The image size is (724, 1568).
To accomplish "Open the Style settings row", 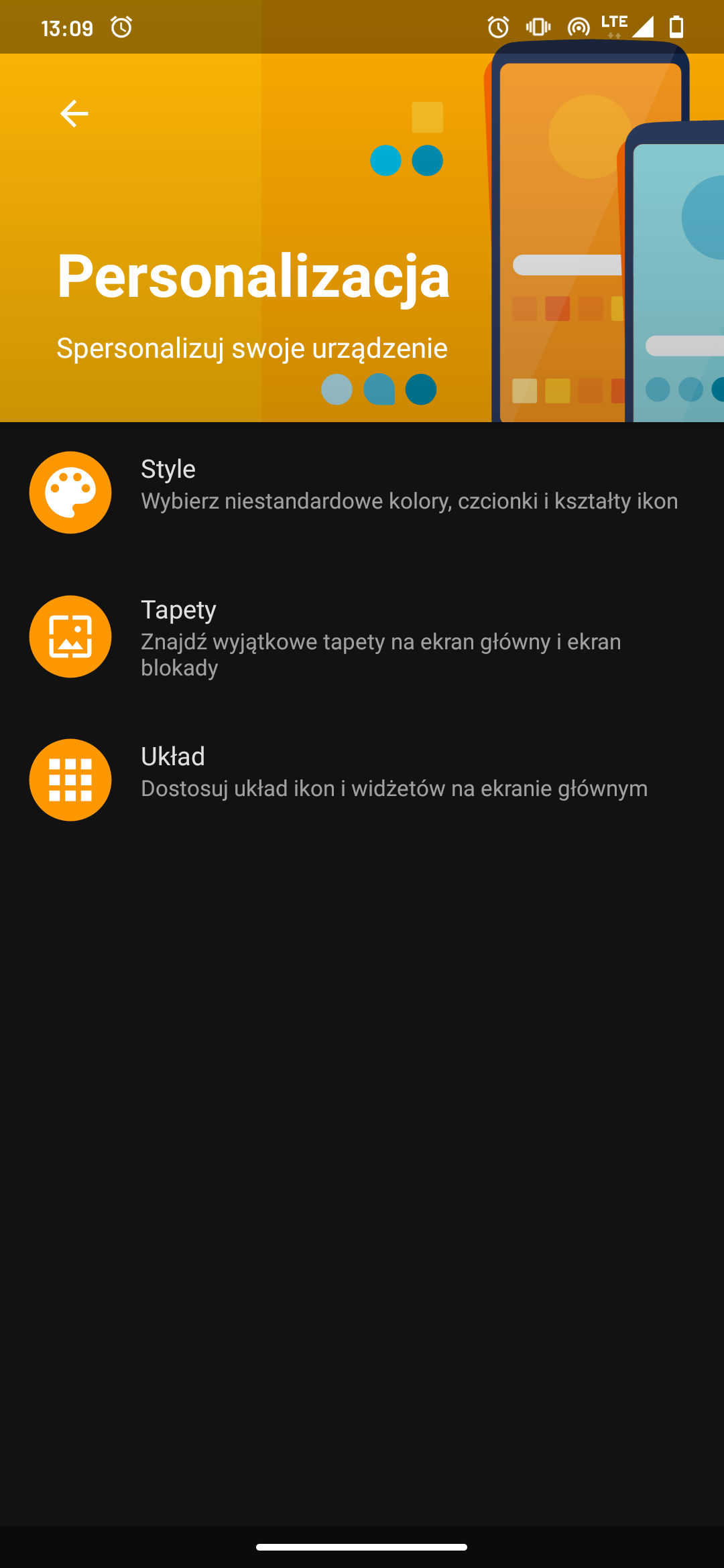I will point(362,493).
